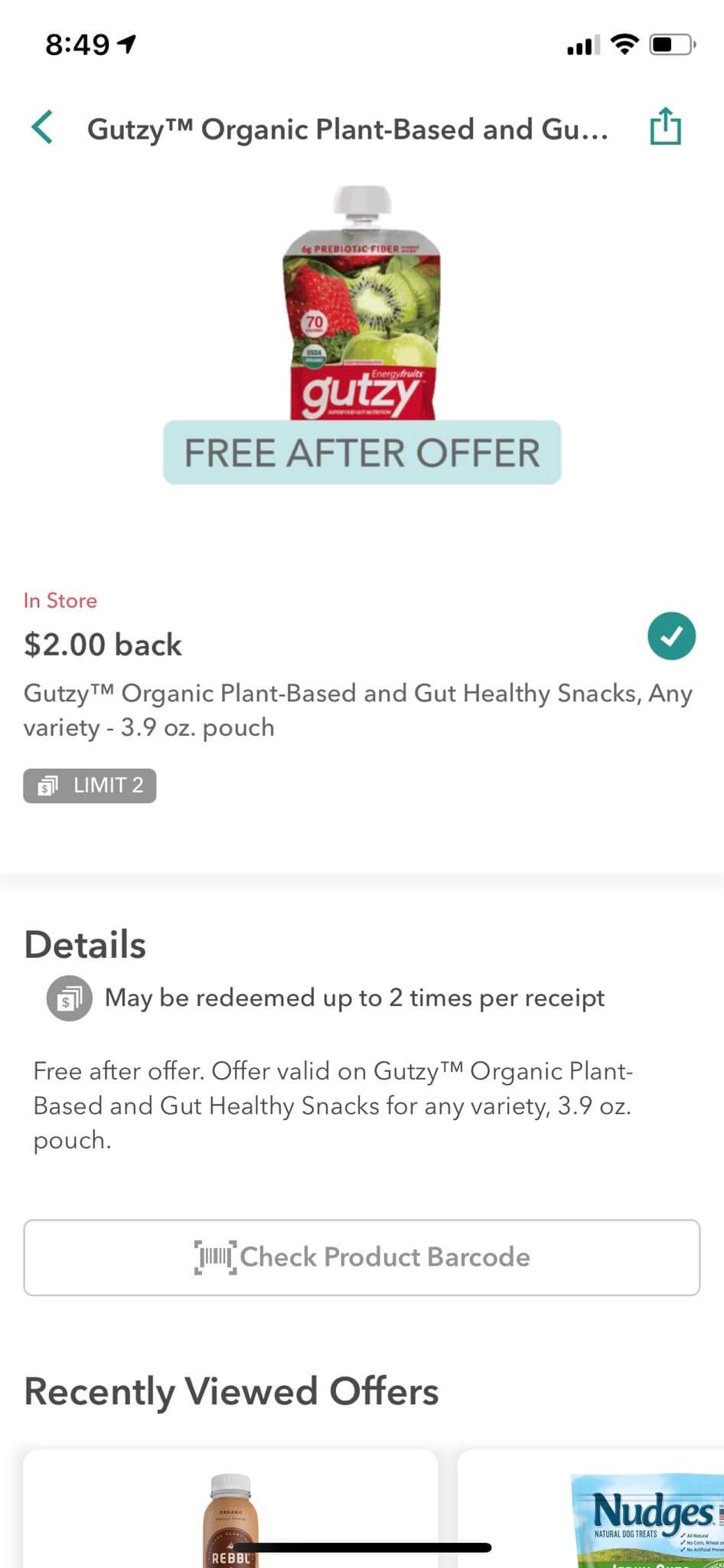This screenshot has height=1568, width=724.
Task: Check Product Barcode
Action: click(362, 1257)
